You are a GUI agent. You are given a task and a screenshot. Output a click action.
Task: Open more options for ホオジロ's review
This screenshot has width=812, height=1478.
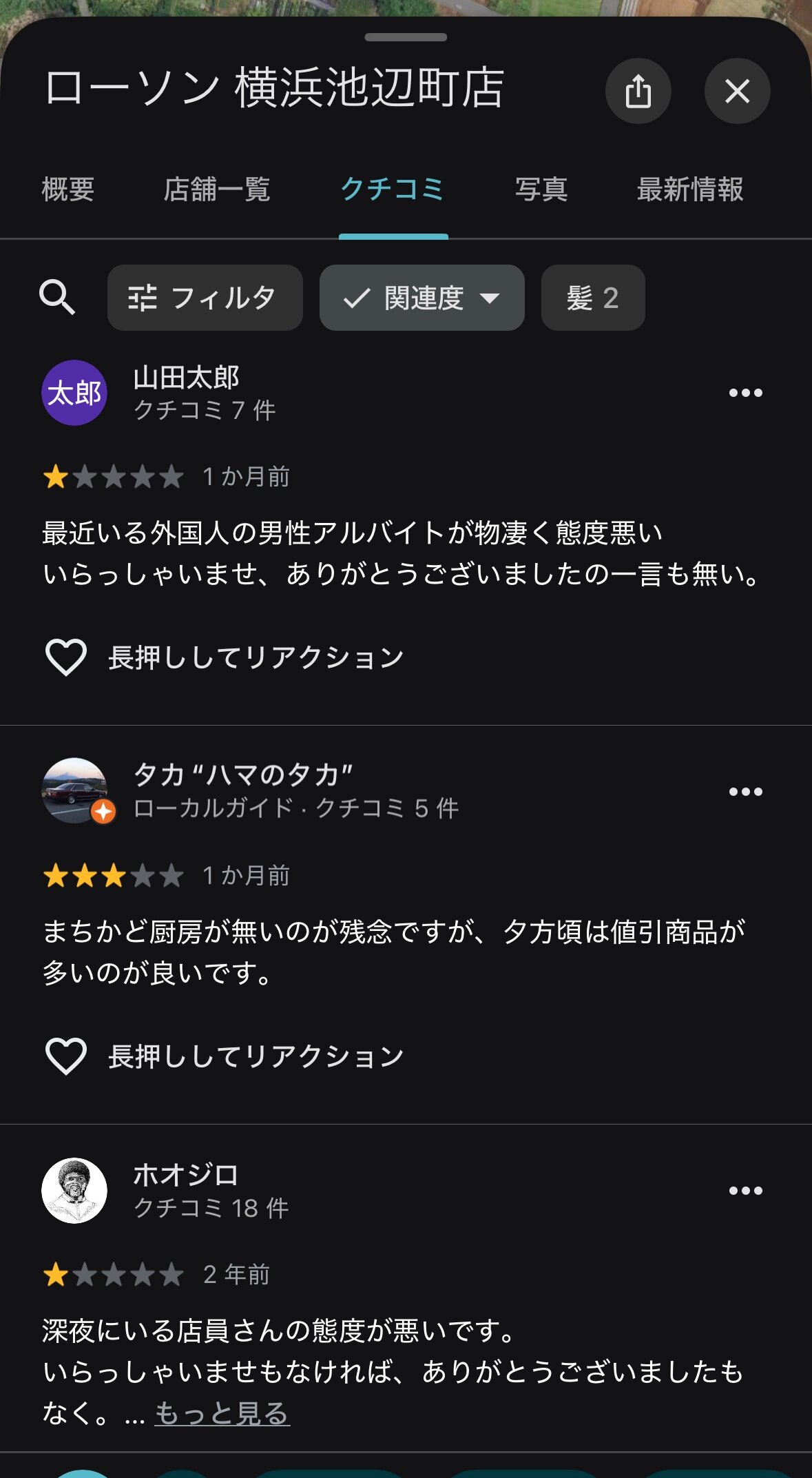click(x=745, y=1191)
